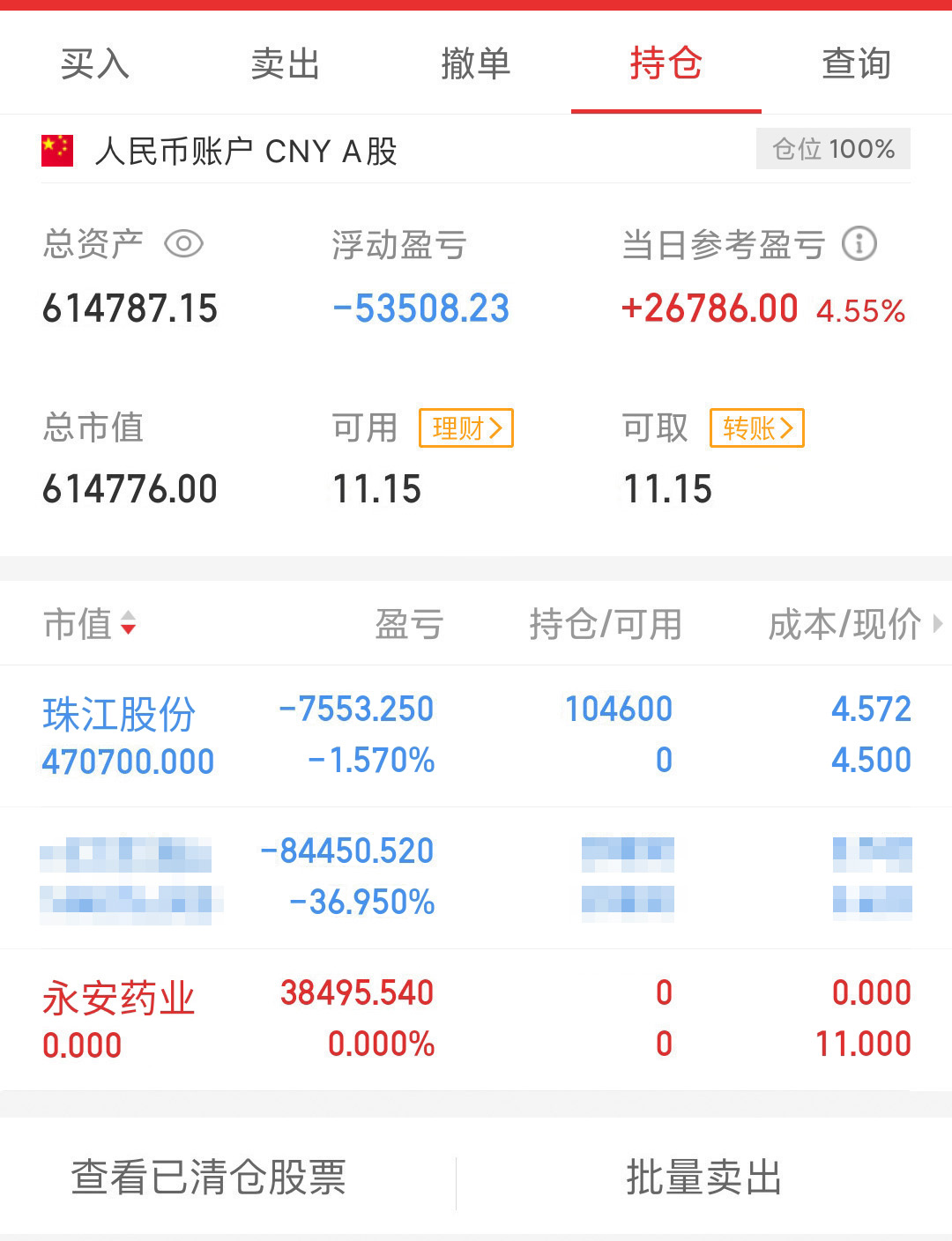Switch to the 买入 tab
This screenshot has width=952, height=1241.
pyautogui.click(x=93, y=64)
